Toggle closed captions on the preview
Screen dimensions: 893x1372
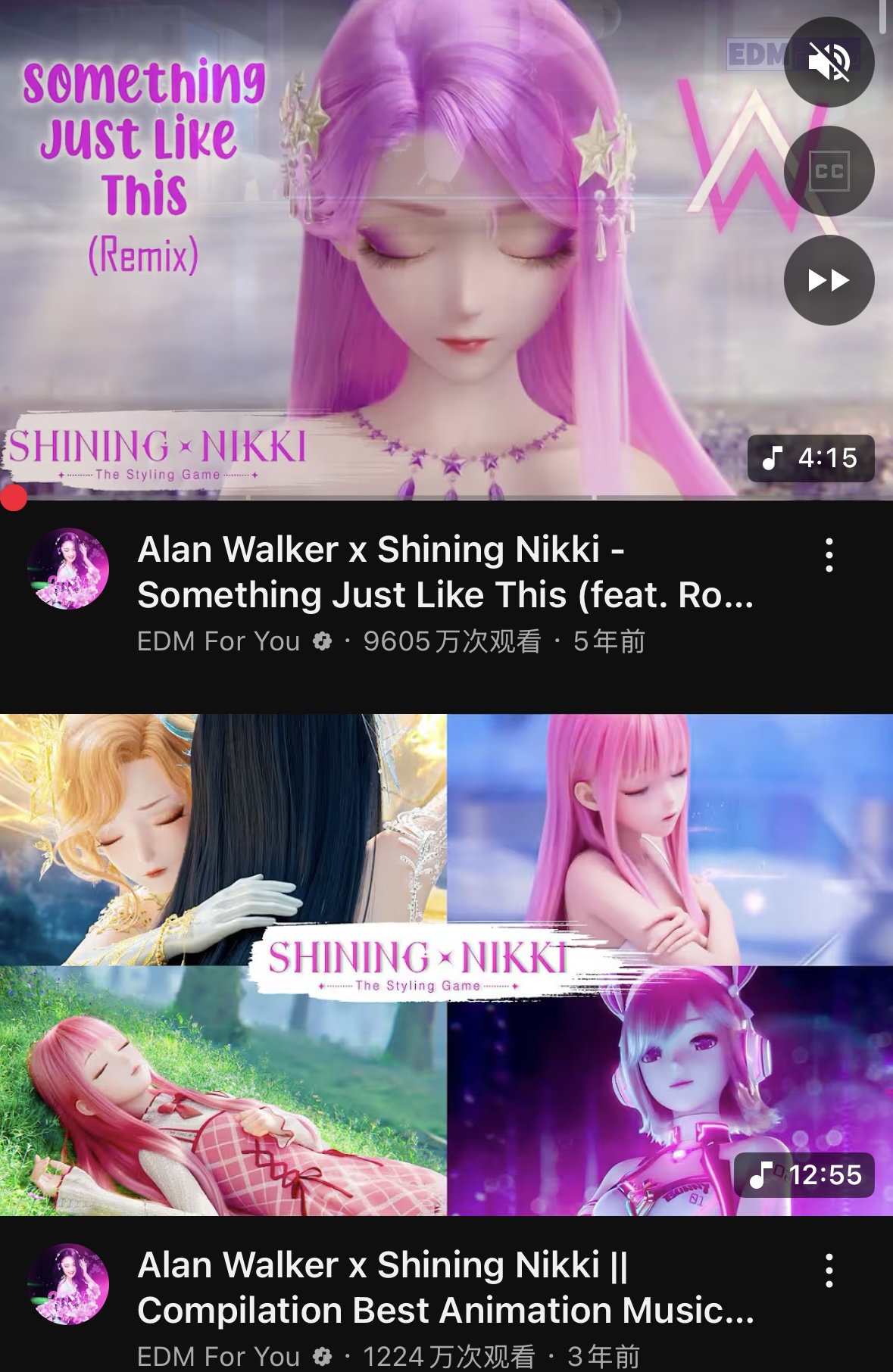829,171
